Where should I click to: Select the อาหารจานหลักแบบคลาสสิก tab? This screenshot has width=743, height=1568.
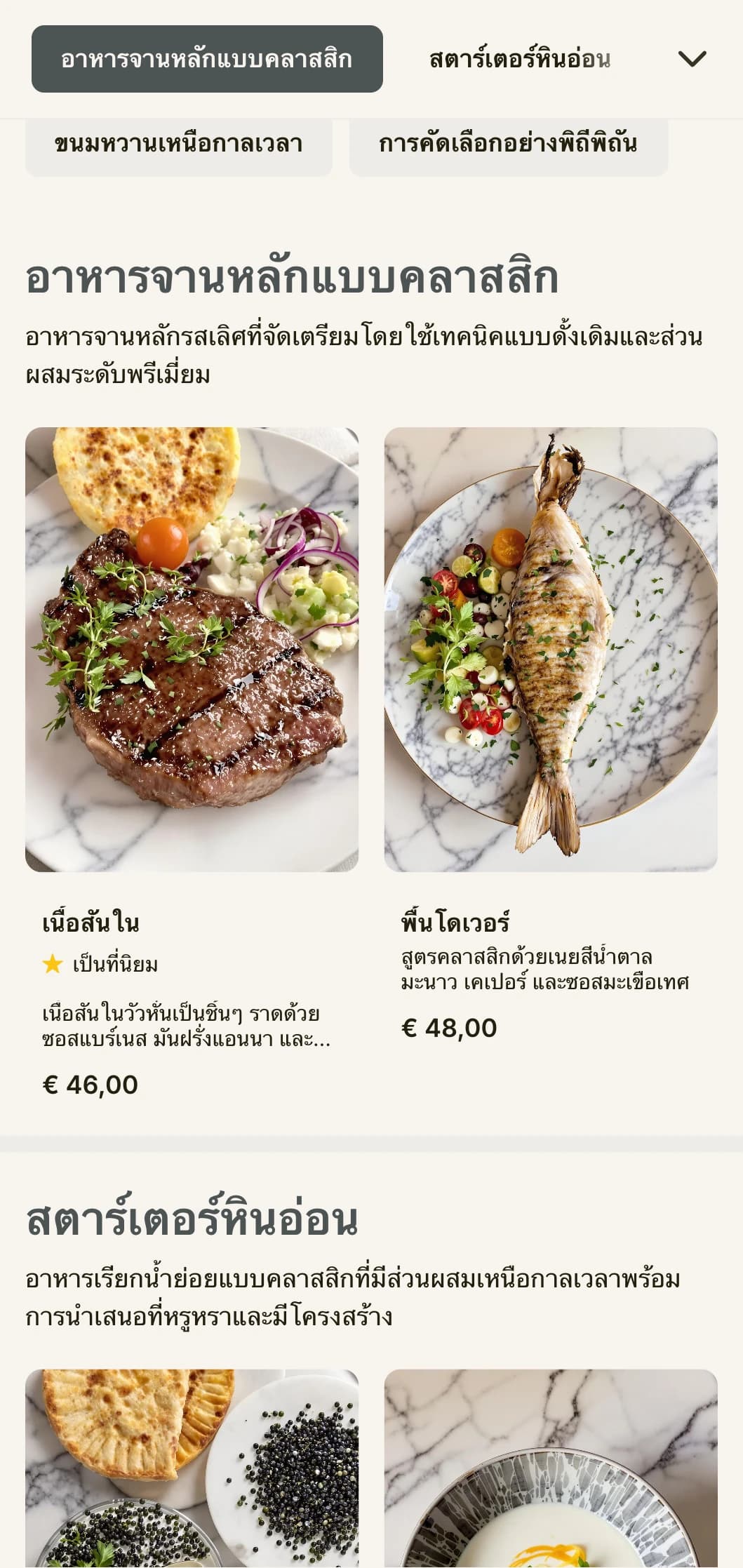point(207,59)
